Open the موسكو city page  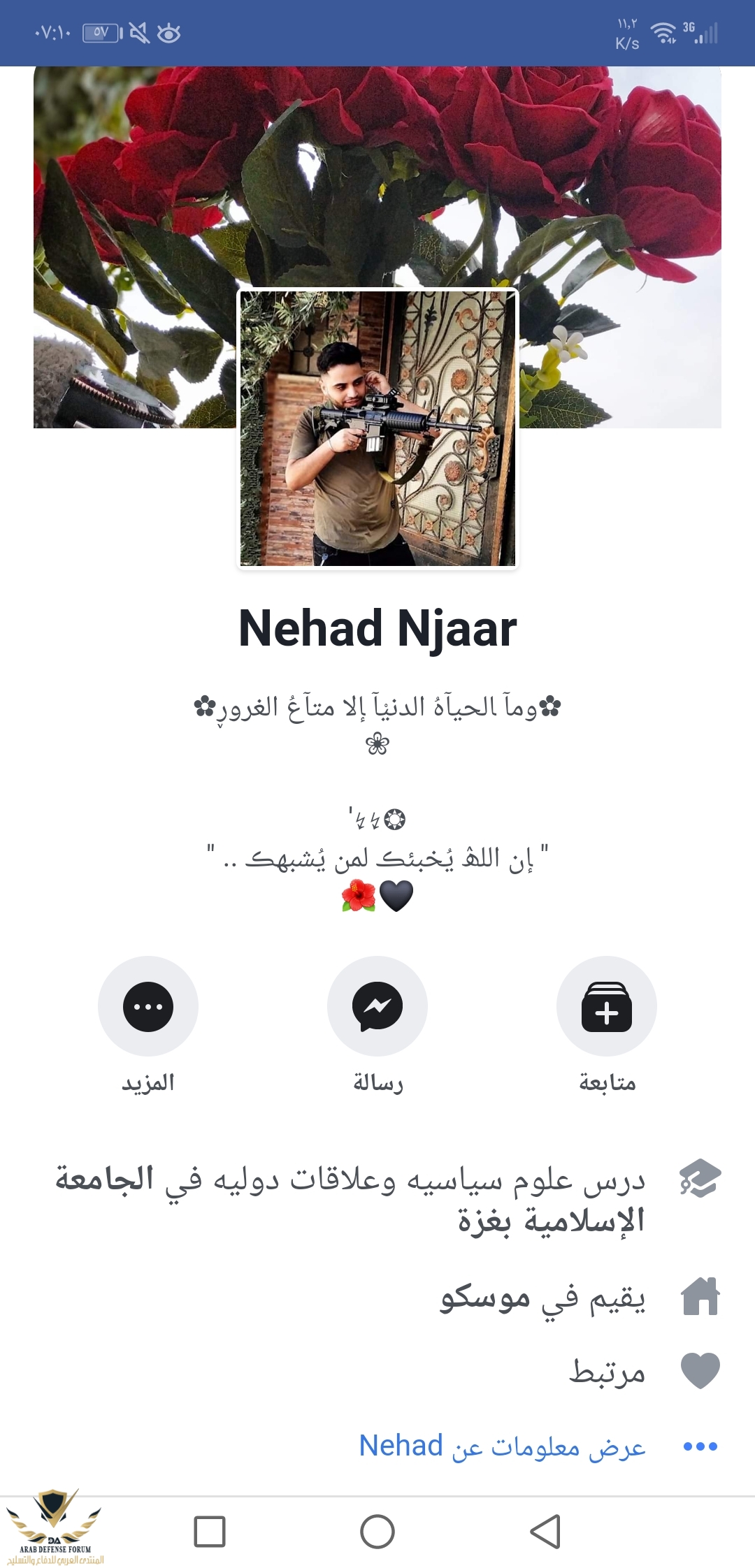(485, 1298)
